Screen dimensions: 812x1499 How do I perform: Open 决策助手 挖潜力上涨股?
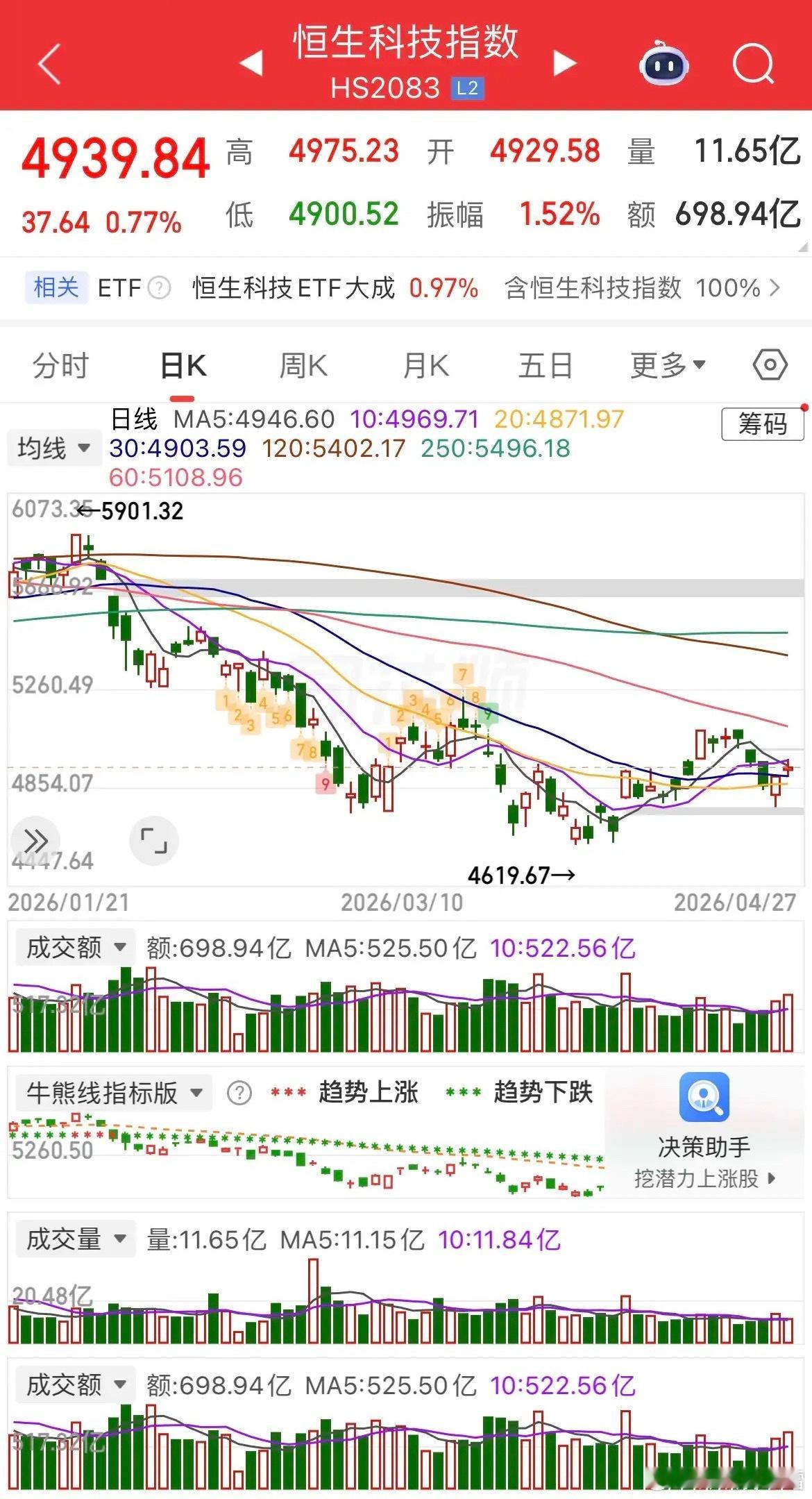tap(704, 1132)
